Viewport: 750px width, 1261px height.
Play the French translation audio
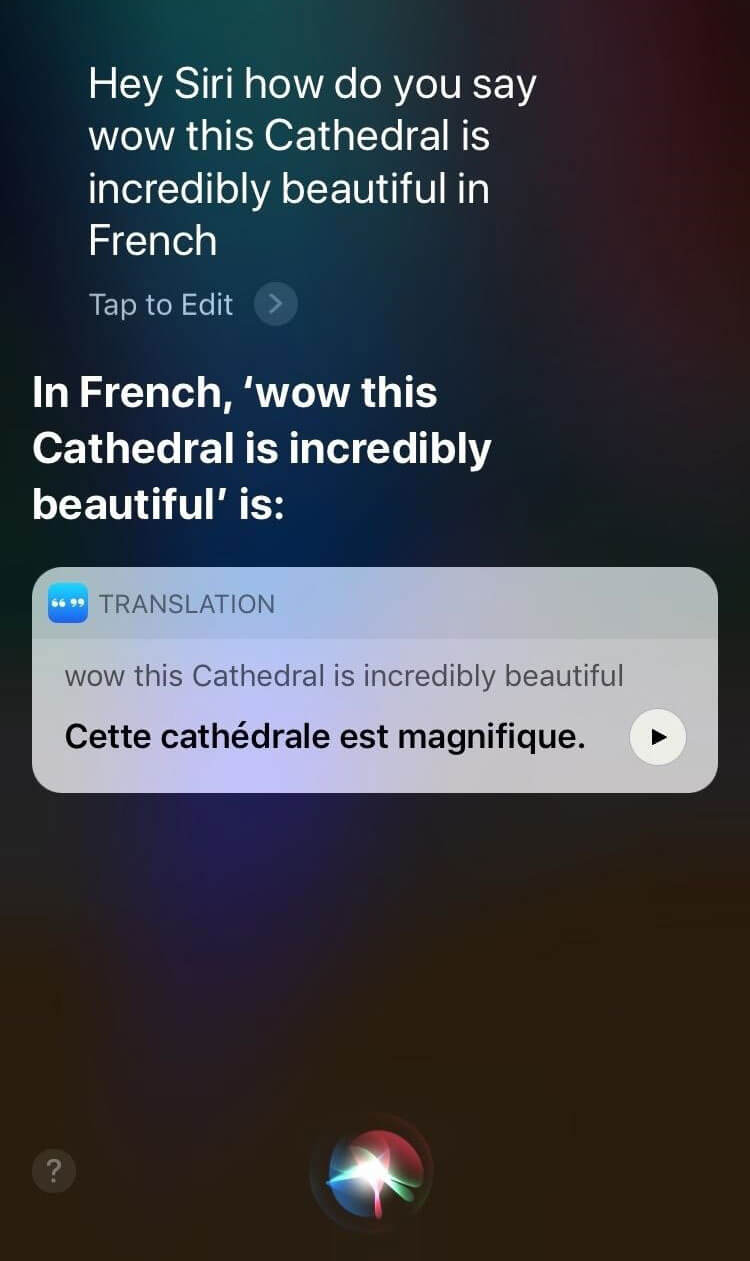[x=657, y=737]
